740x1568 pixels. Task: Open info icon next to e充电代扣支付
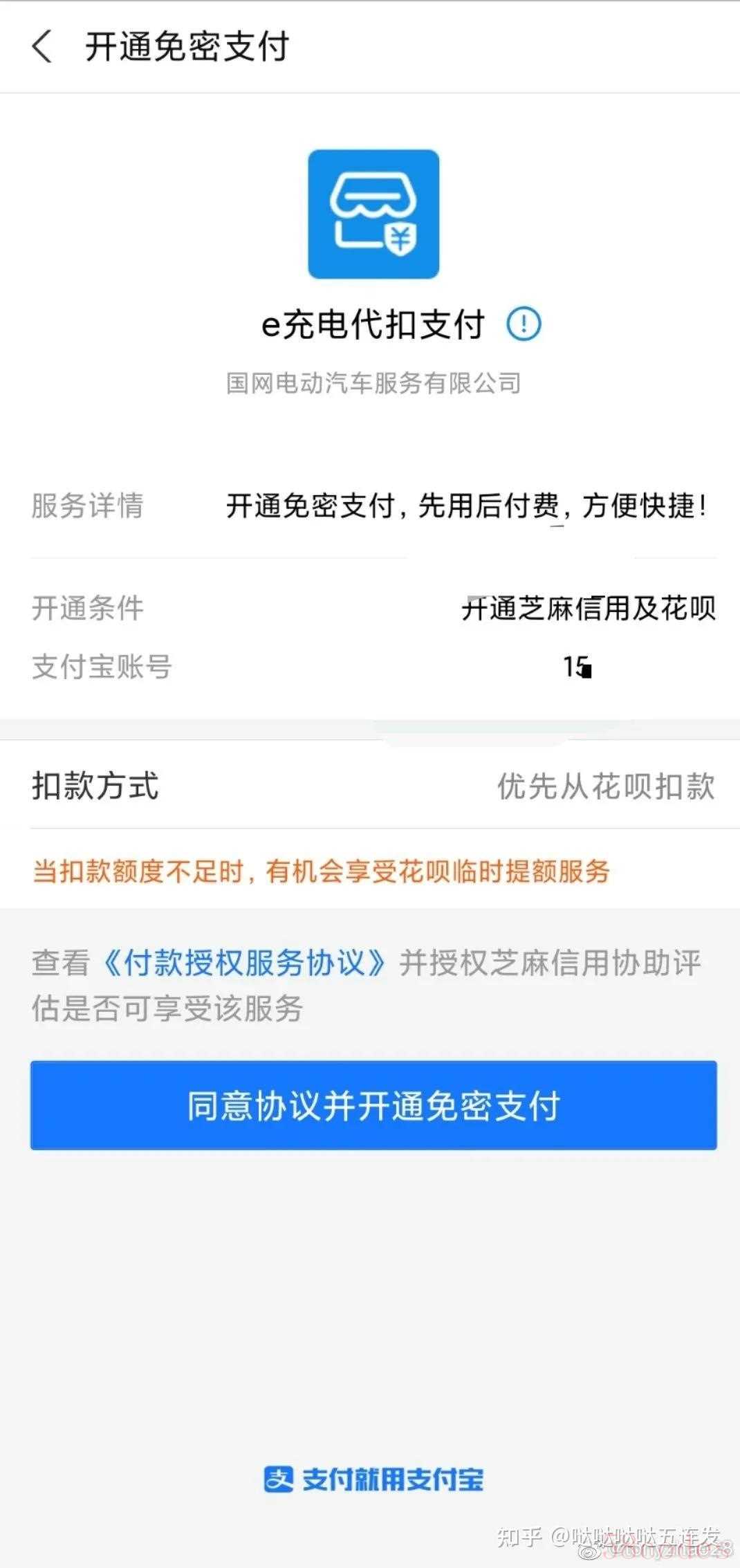tap(524, 324)
